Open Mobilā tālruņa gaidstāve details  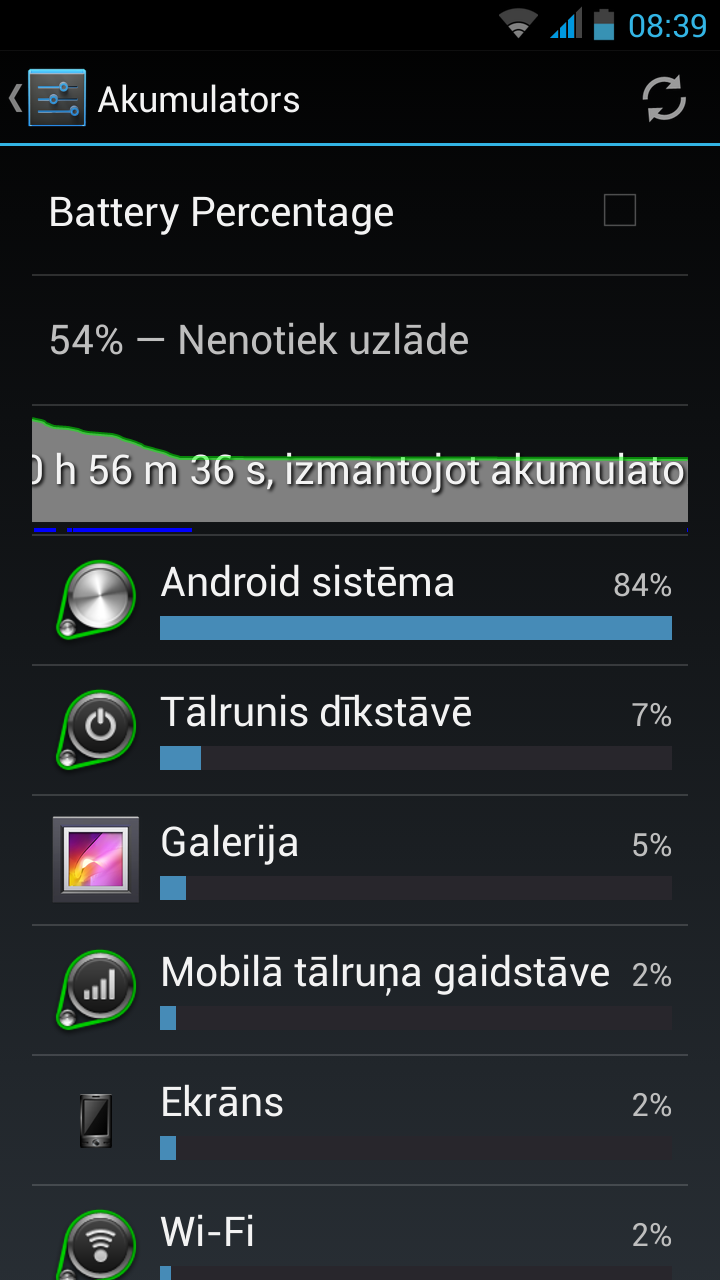point(360,991)
